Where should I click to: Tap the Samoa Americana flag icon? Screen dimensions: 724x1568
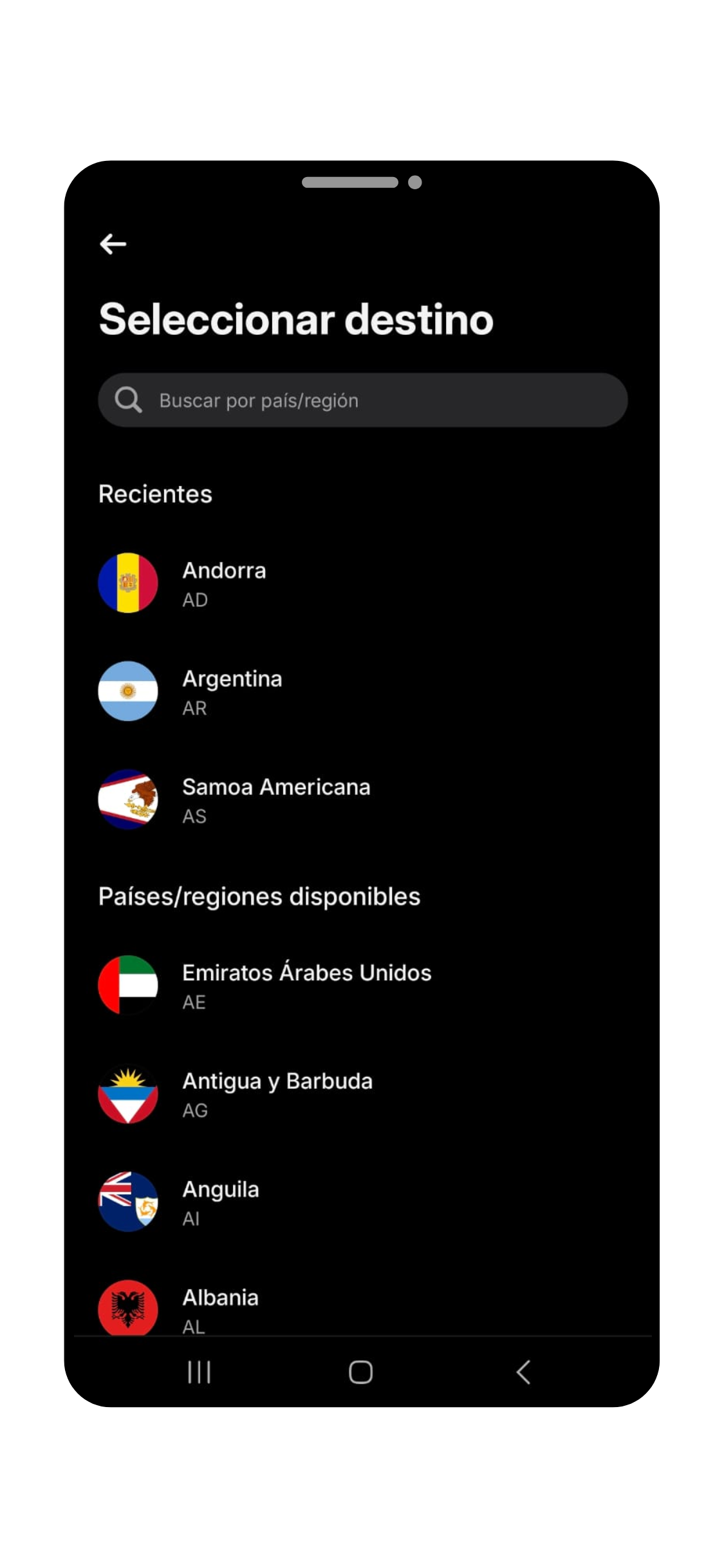[x=128, y=799]
